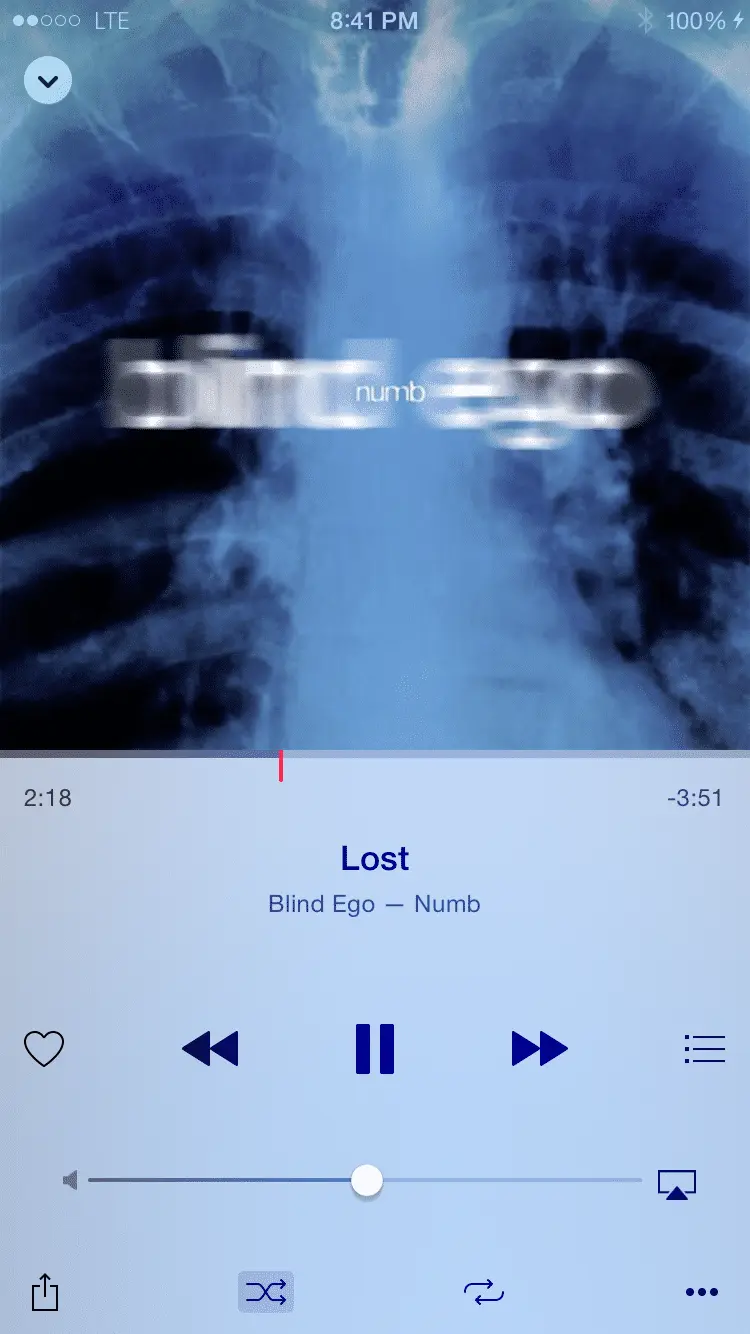750x1334 pixels.
Task: Toggle shuffle mode off
Action: click(x=266, y=1293)
